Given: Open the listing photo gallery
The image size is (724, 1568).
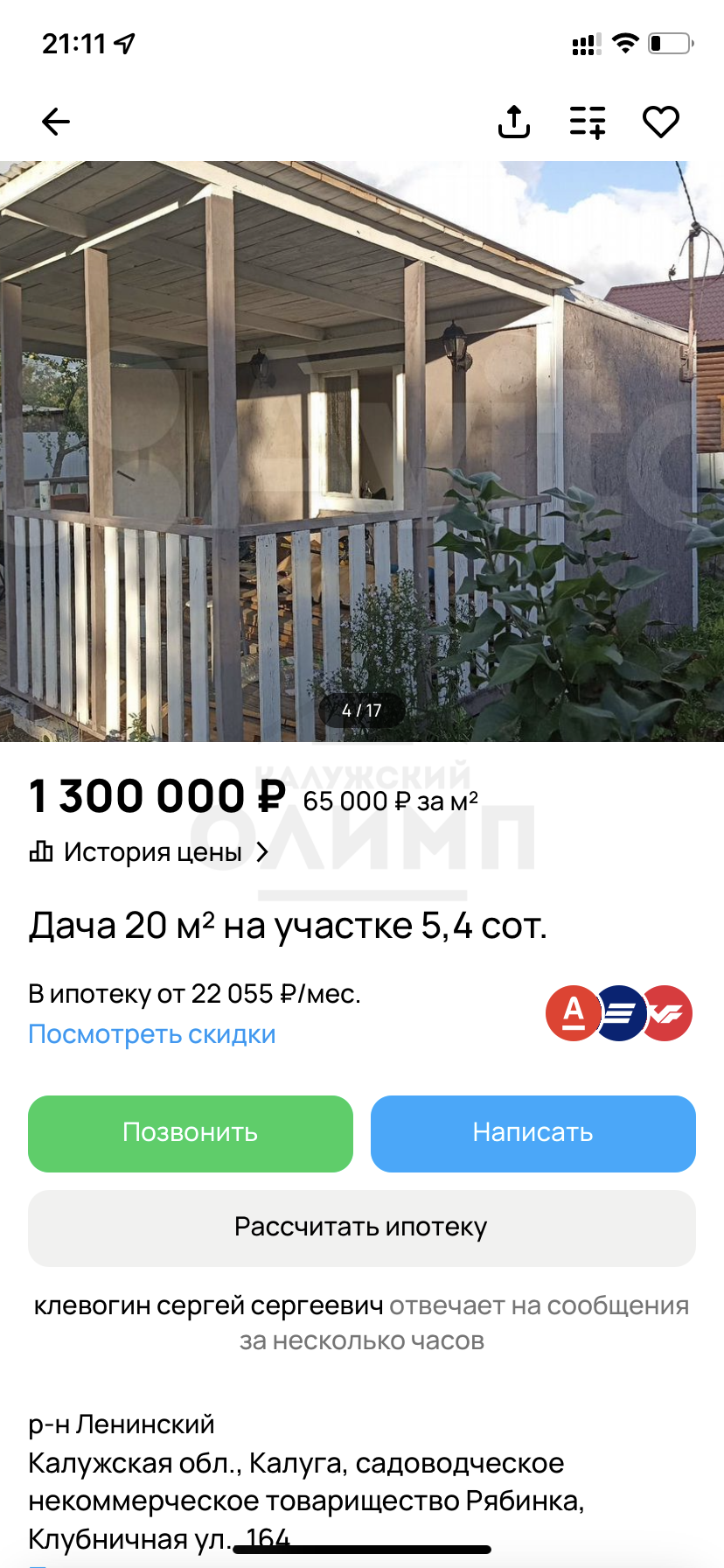Looking at the screenshot, I should 362,451.
